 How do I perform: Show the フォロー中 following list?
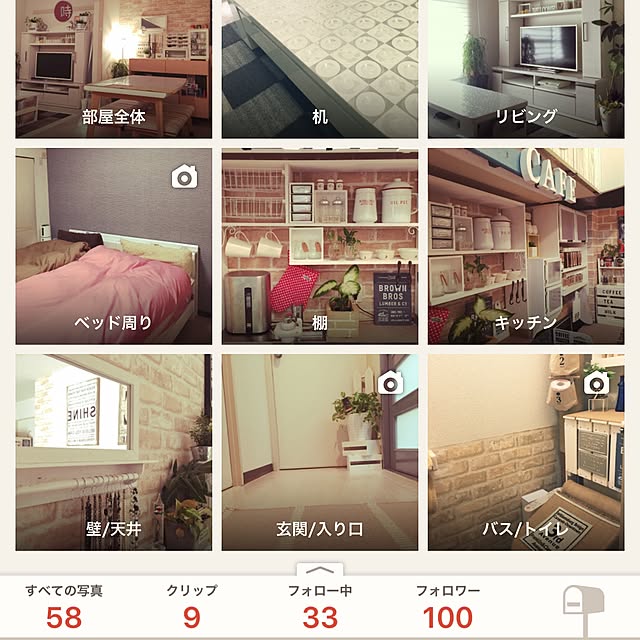(320, 607)
